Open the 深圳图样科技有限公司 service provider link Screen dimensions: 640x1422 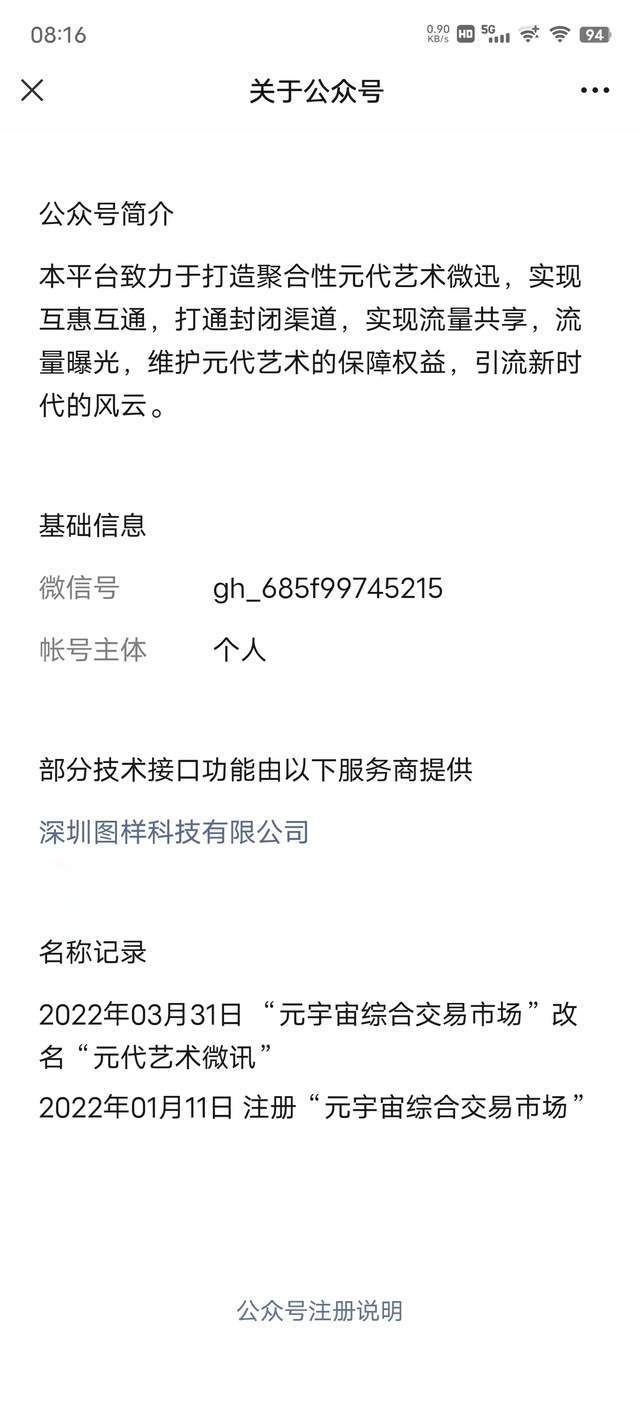tap(174, 831)
